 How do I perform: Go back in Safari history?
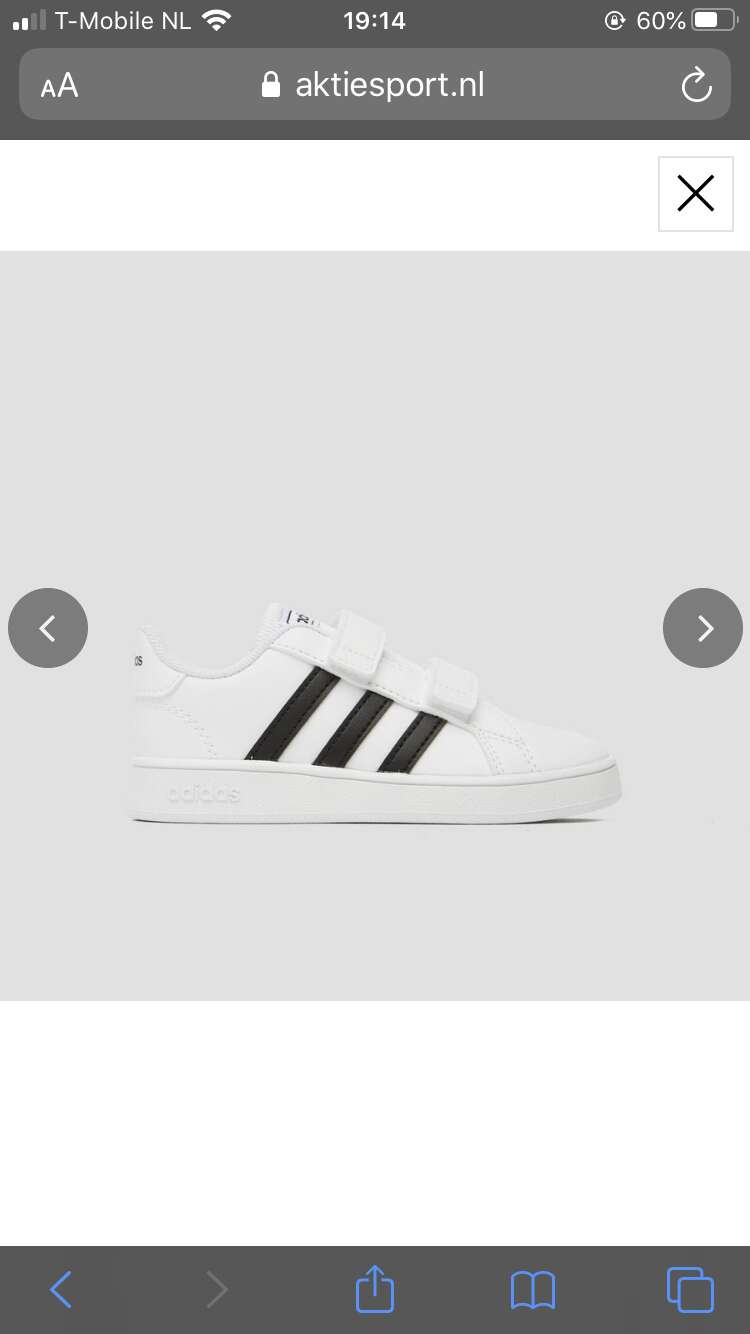(x=60, y=1290)
